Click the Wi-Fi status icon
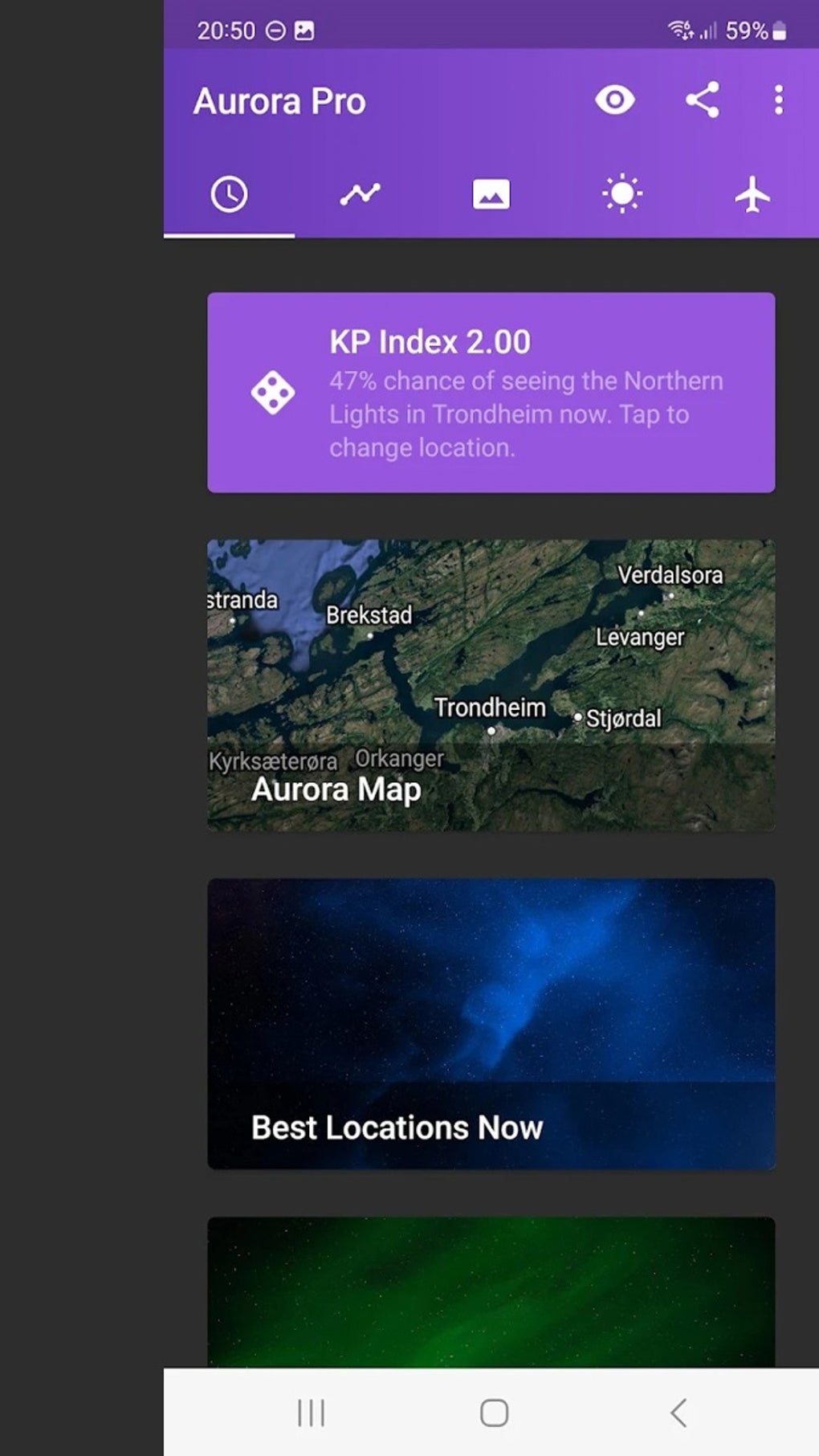The width and height of the screenshot is (819, 1456). click(679, 31)
